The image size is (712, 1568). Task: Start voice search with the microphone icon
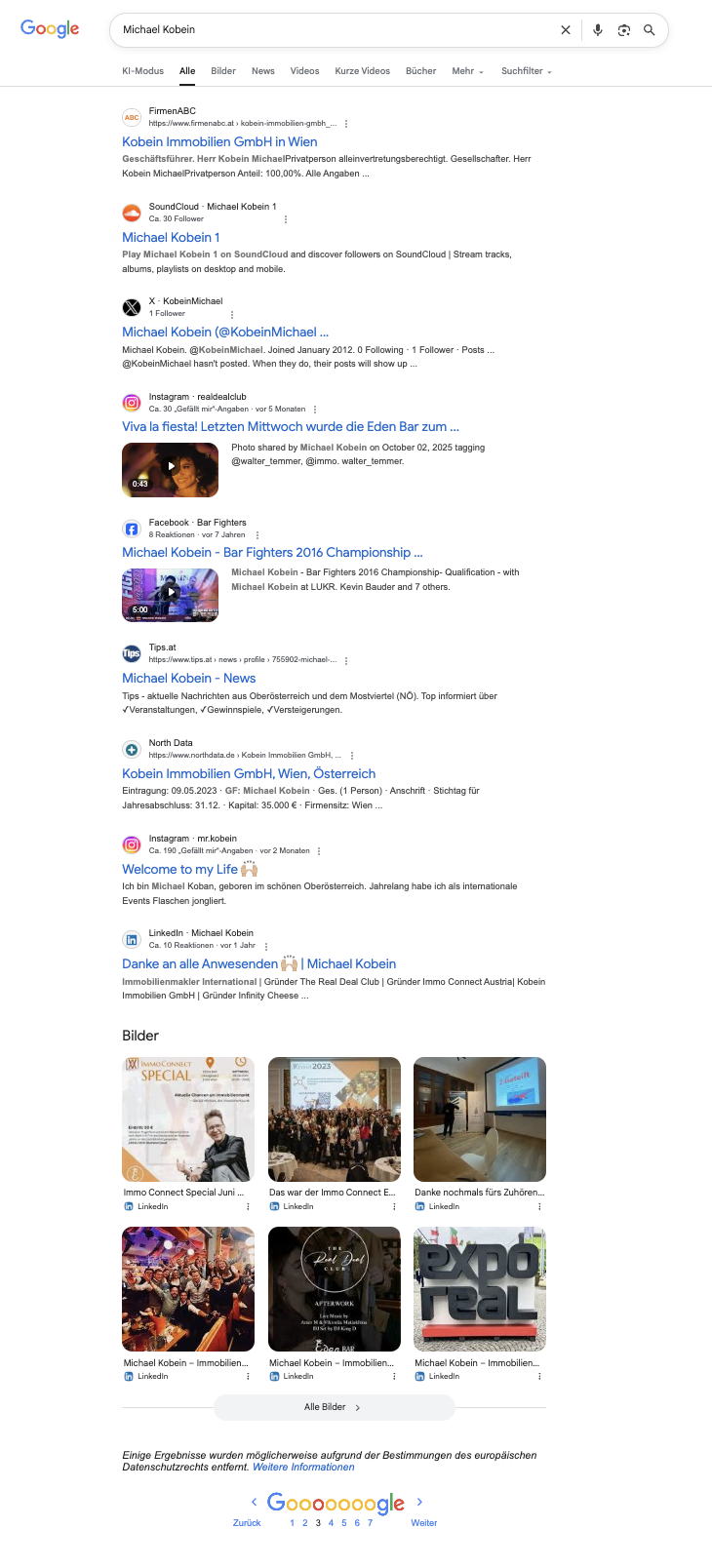click(x=598, y=30)
